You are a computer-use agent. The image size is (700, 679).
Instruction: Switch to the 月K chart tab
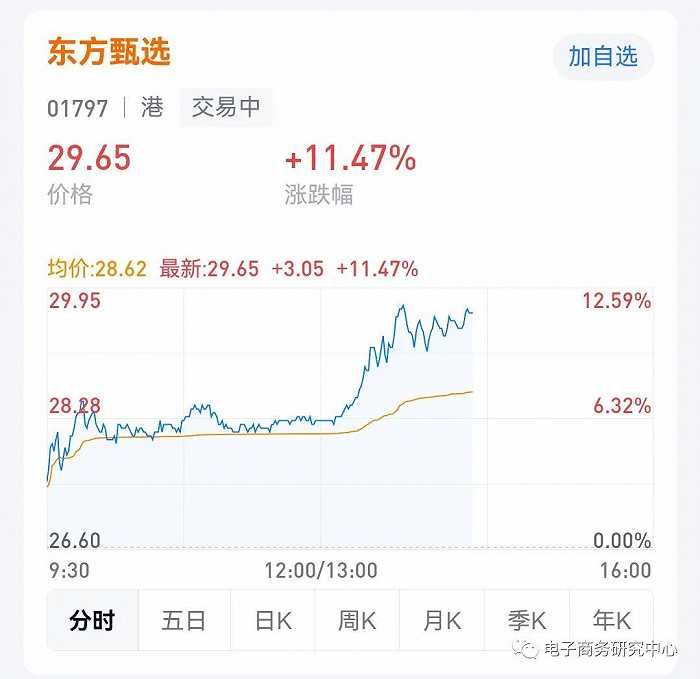(x=442, y=620)
